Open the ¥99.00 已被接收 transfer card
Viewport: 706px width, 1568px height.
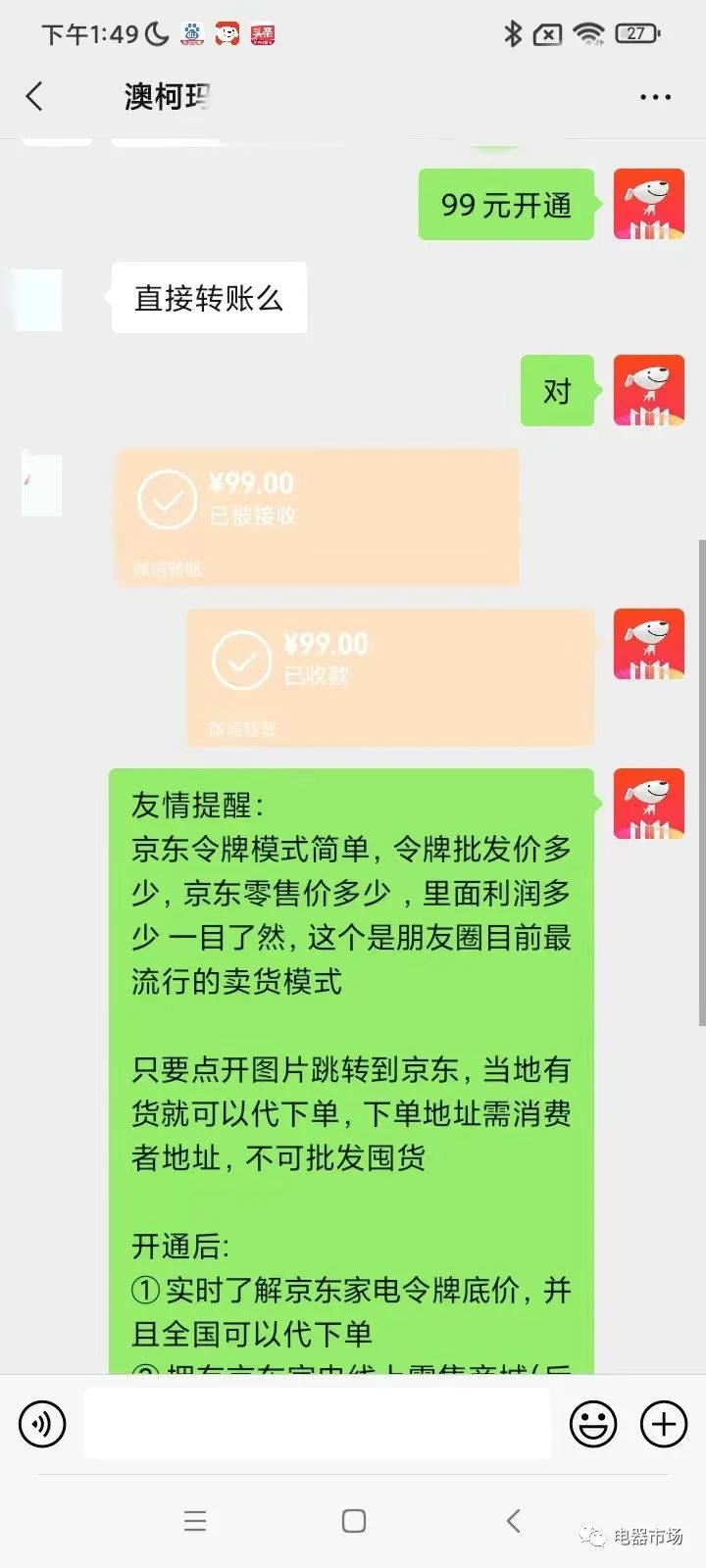click(317, 517)
